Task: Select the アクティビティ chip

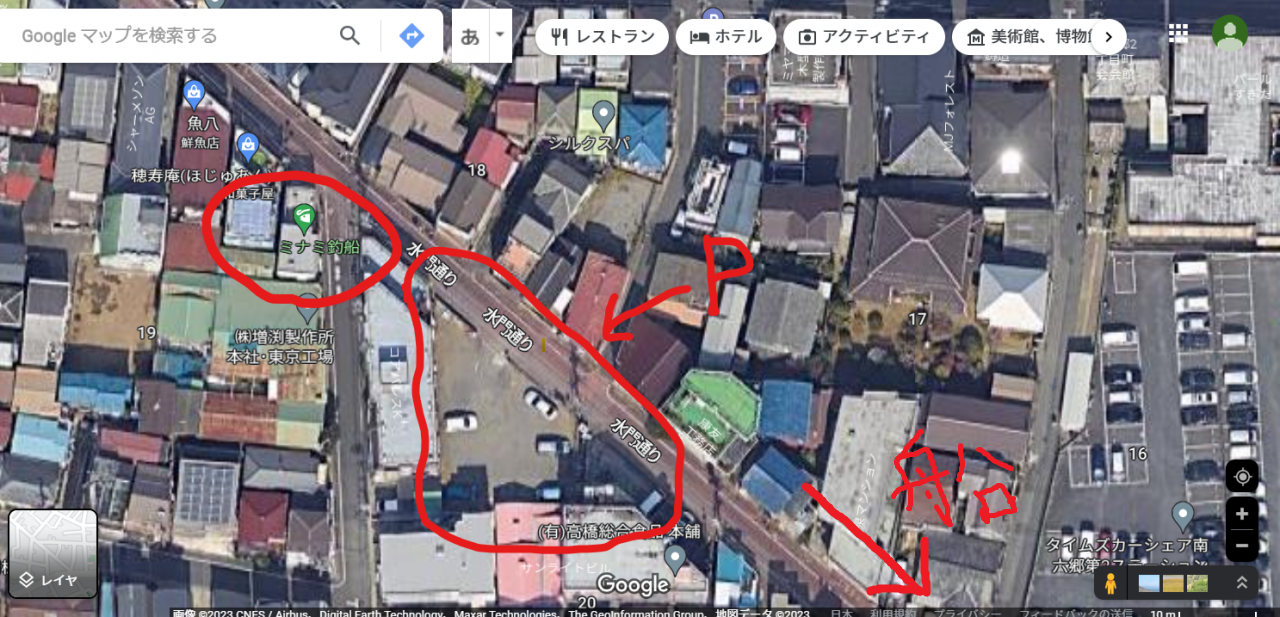Action: coord(864,37)
